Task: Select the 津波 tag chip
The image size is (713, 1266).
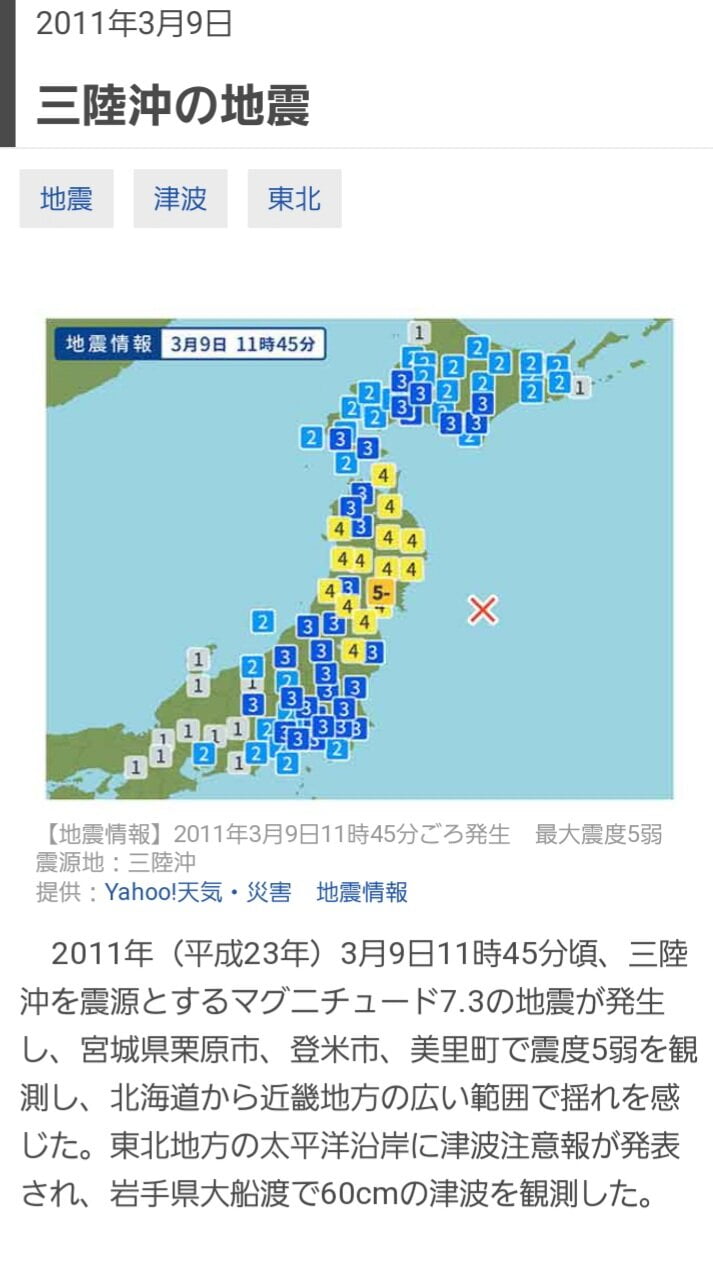Action: pyautogui.click(x=180, y=198)
